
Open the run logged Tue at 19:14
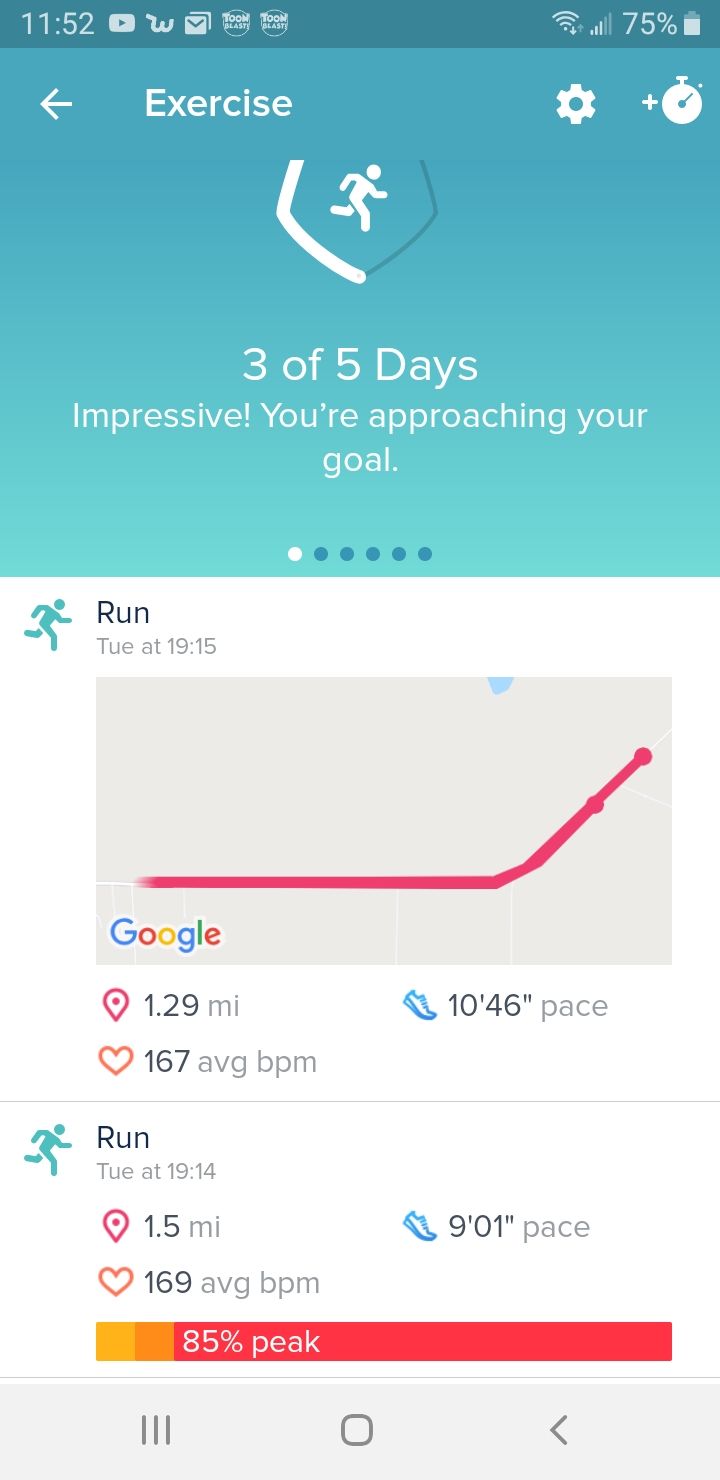click(156, 1152)
